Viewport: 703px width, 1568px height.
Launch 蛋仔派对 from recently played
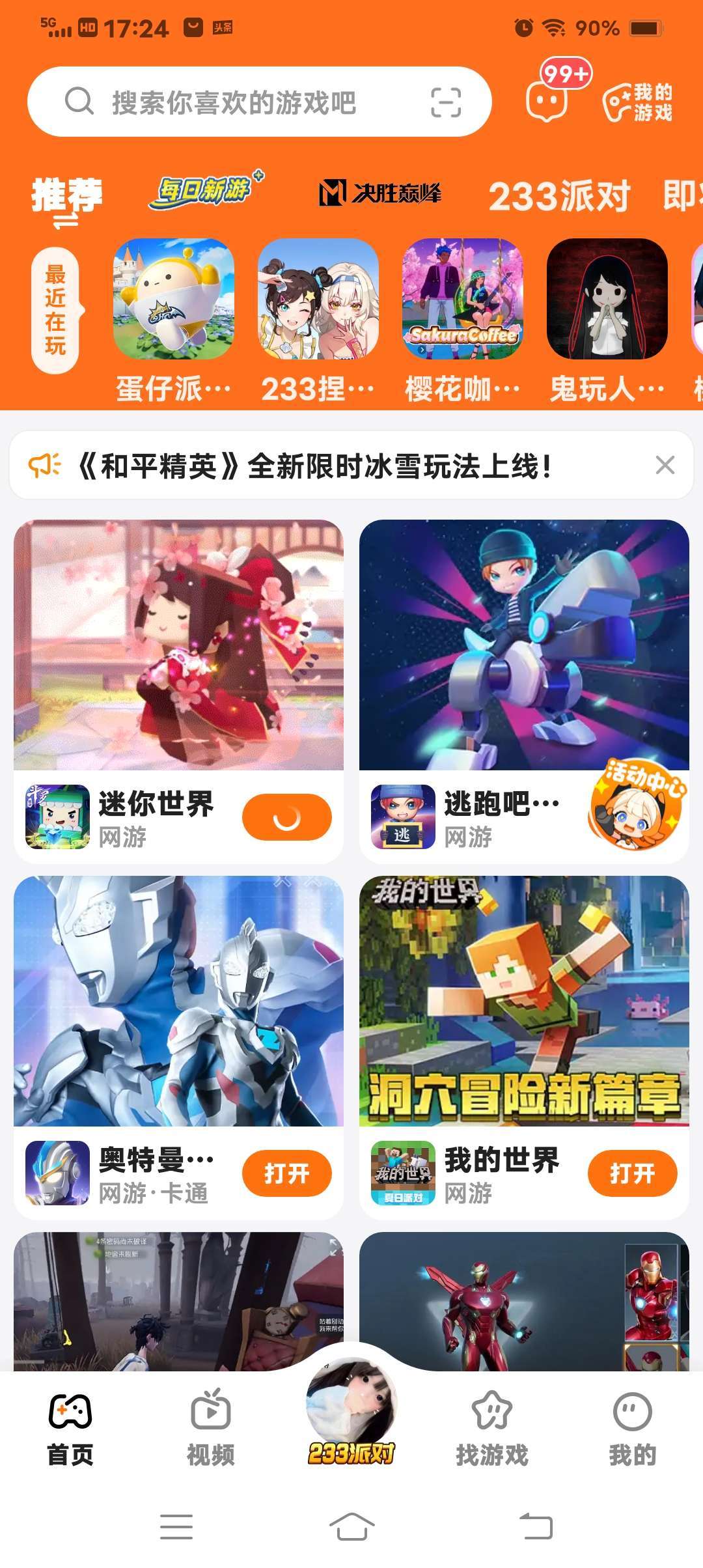click(x=174, y=300)
